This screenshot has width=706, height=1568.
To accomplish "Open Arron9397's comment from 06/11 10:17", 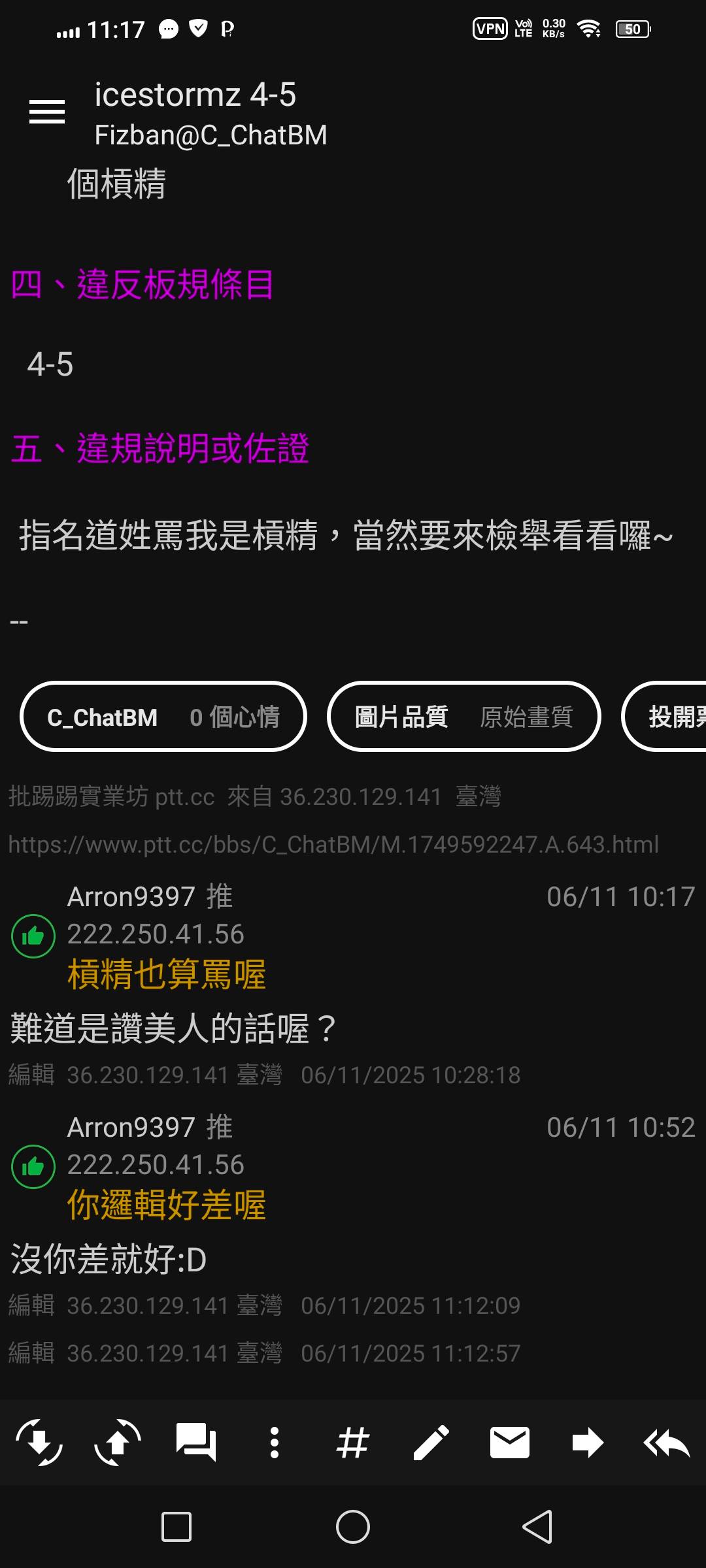I will [x=353, y=936].
